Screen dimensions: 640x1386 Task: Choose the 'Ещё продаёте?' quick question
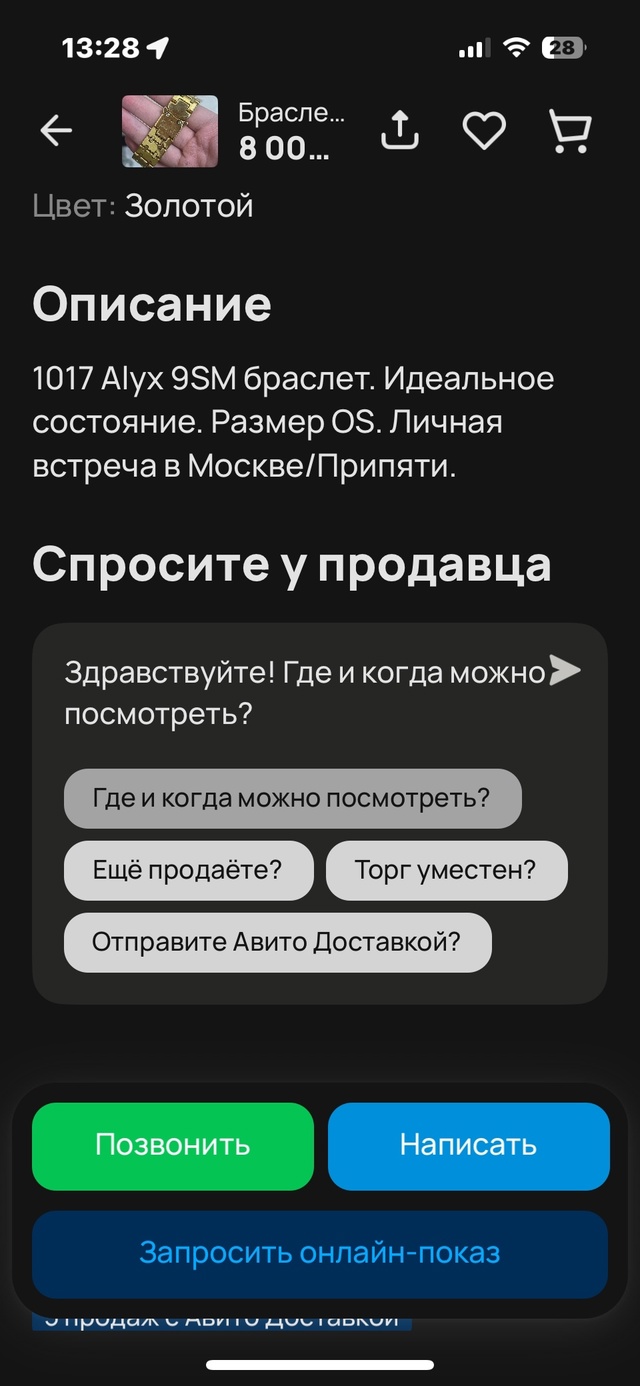pyautogui.click(x=188, y=870)
